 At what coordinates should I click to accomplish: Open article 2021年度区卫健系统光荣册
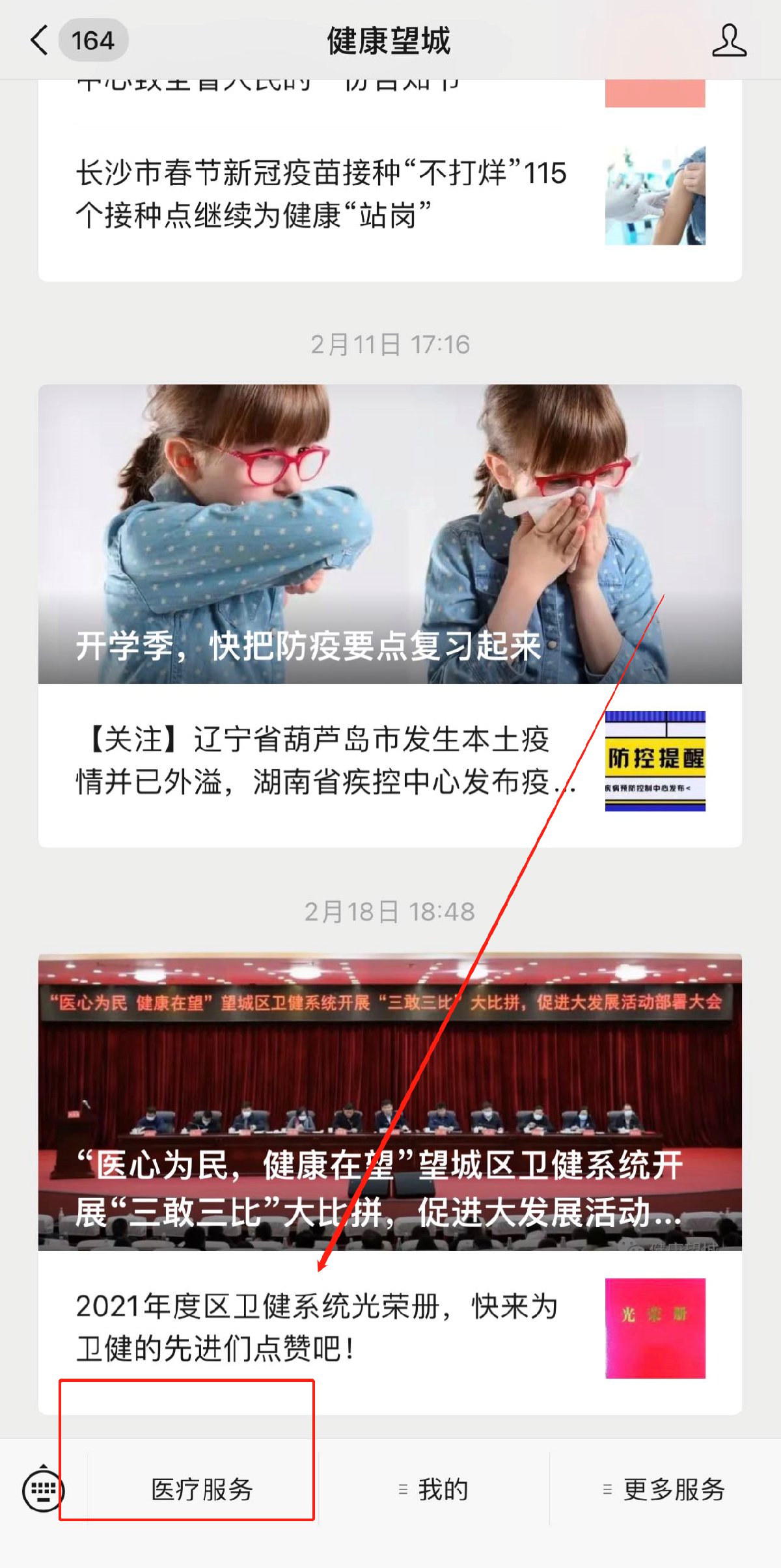click(x=318, y=1327)
